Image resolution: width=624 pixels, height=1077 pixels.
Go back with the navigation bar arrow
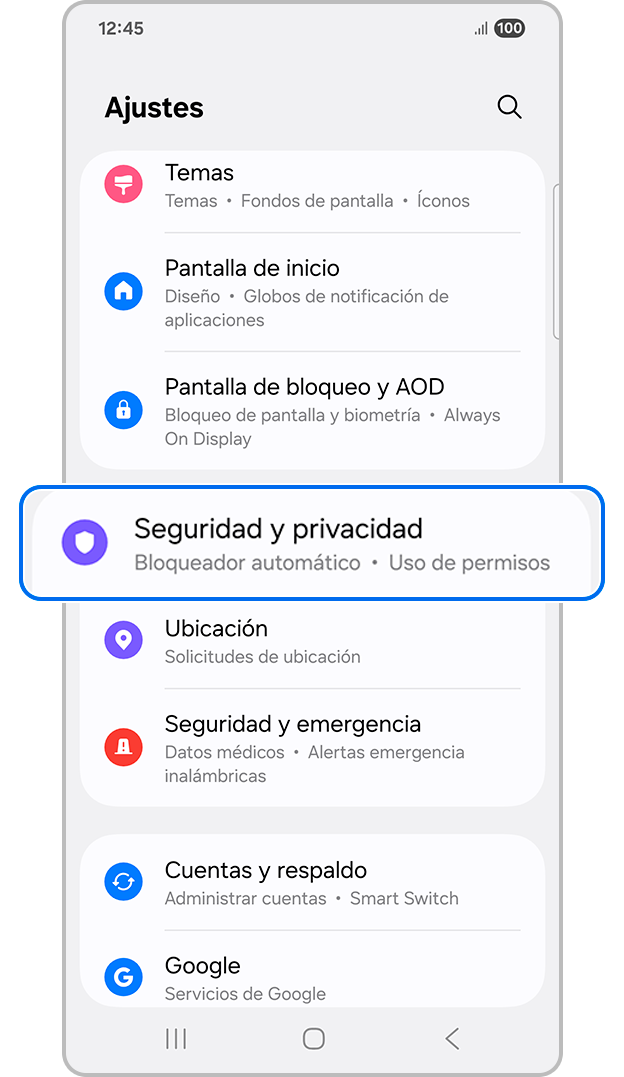[452, 1039]
